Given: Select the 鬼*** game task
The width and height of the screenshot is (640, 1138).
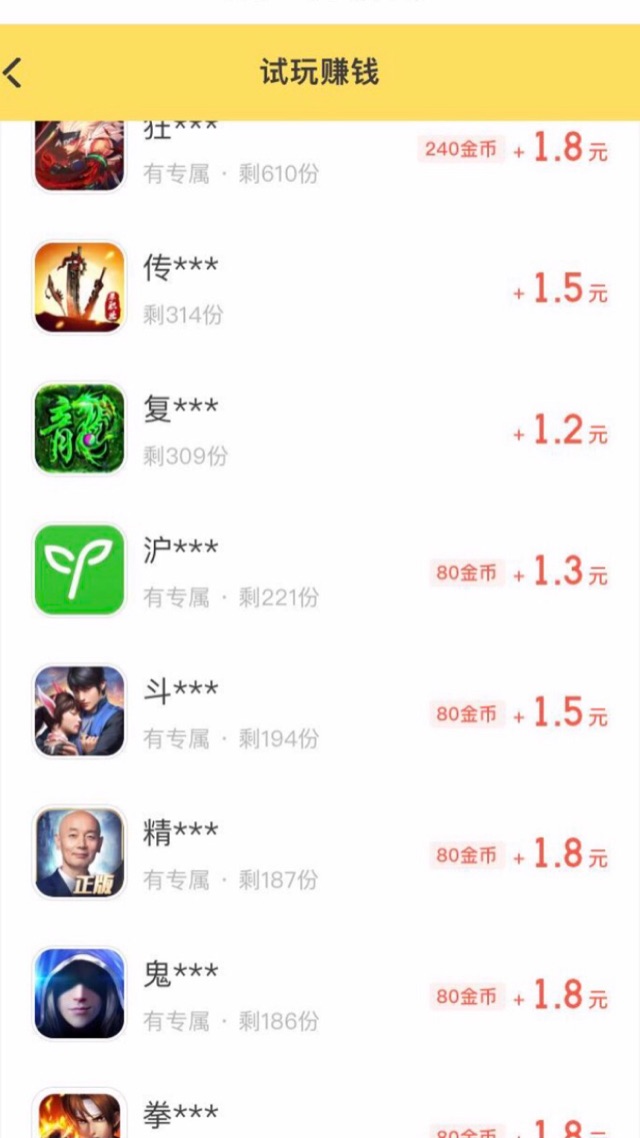Looking at the screenshot, I should (x=320, y=993).
